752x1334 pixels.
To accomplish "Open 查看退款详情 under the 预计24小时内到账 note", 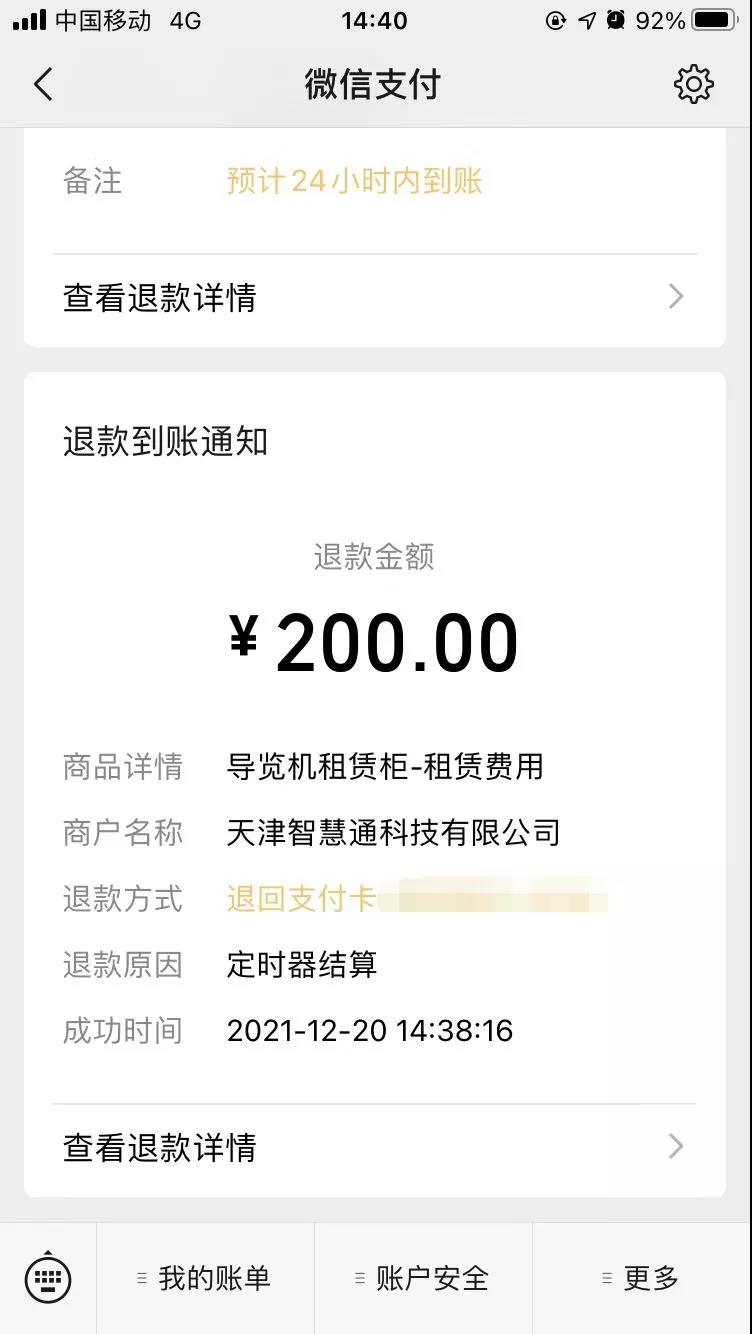I will point(375,297).
